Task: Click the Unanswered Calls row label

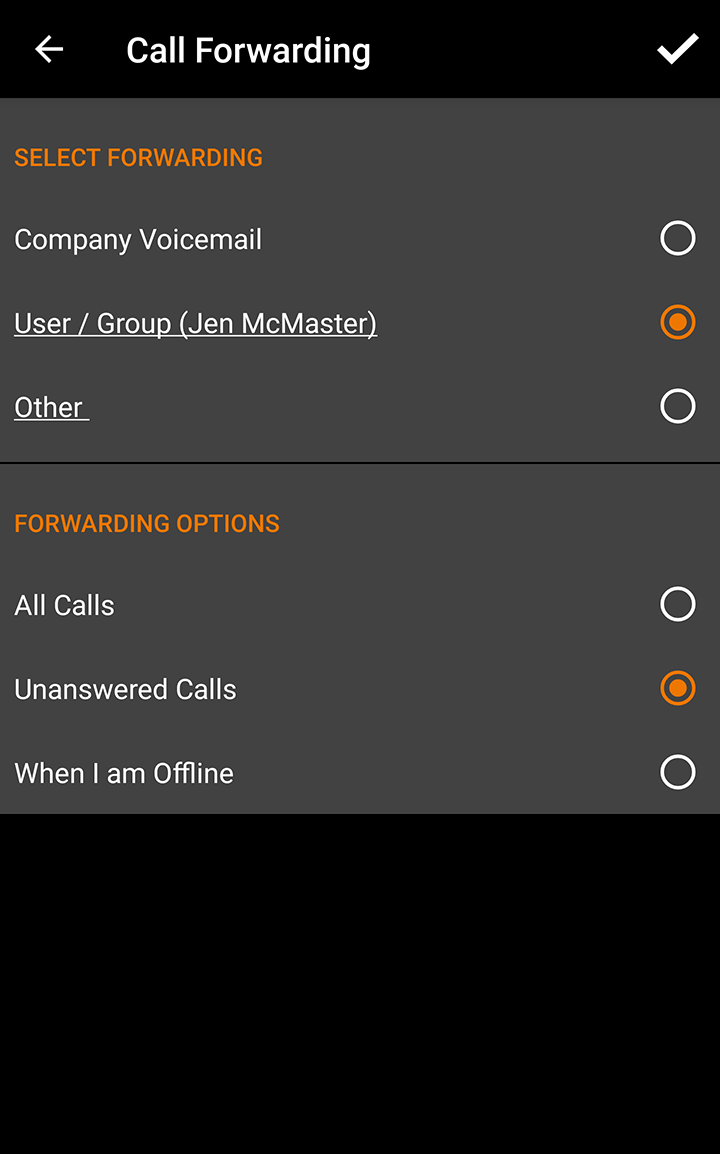Action: [125, 689]
